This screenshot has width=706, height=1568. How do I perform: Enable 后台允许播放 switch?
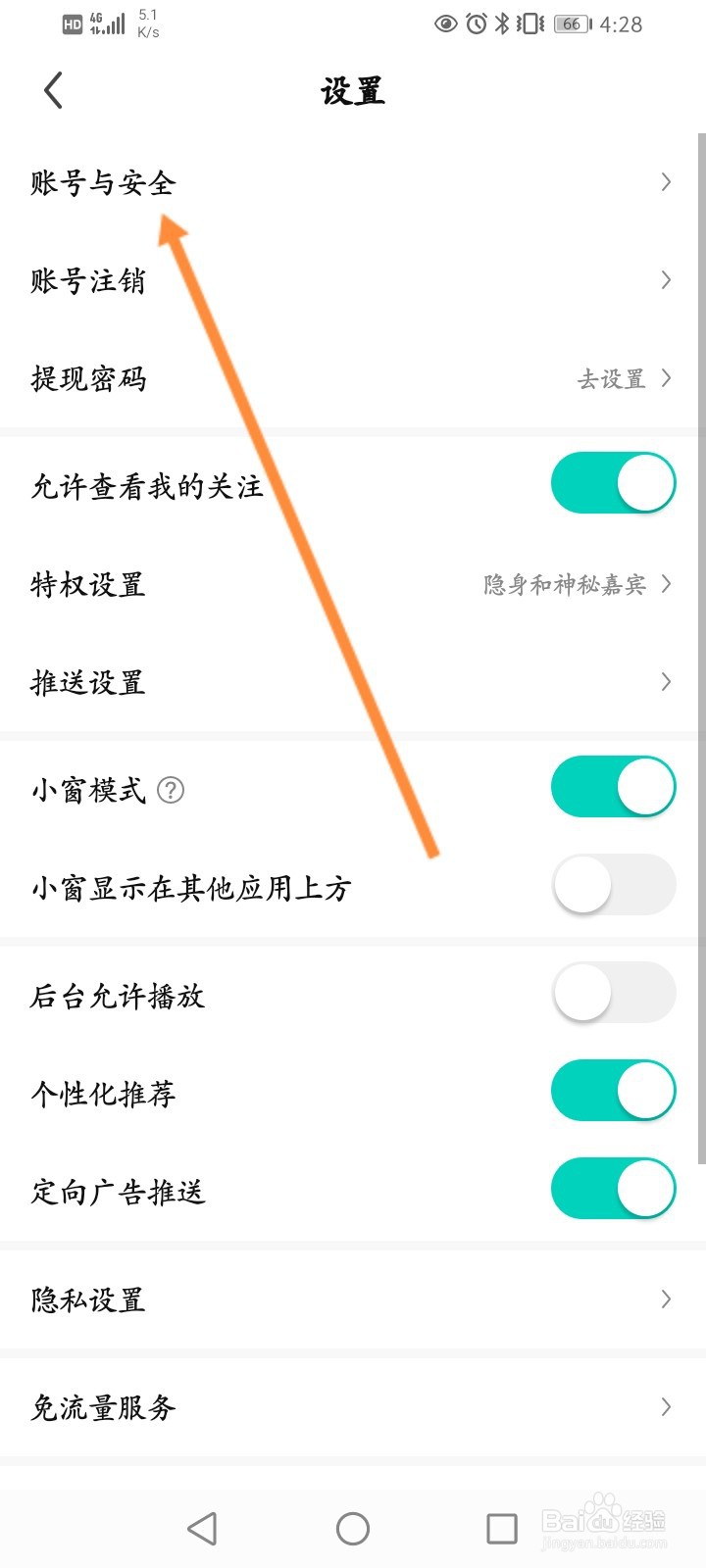(x=613, y=992)
